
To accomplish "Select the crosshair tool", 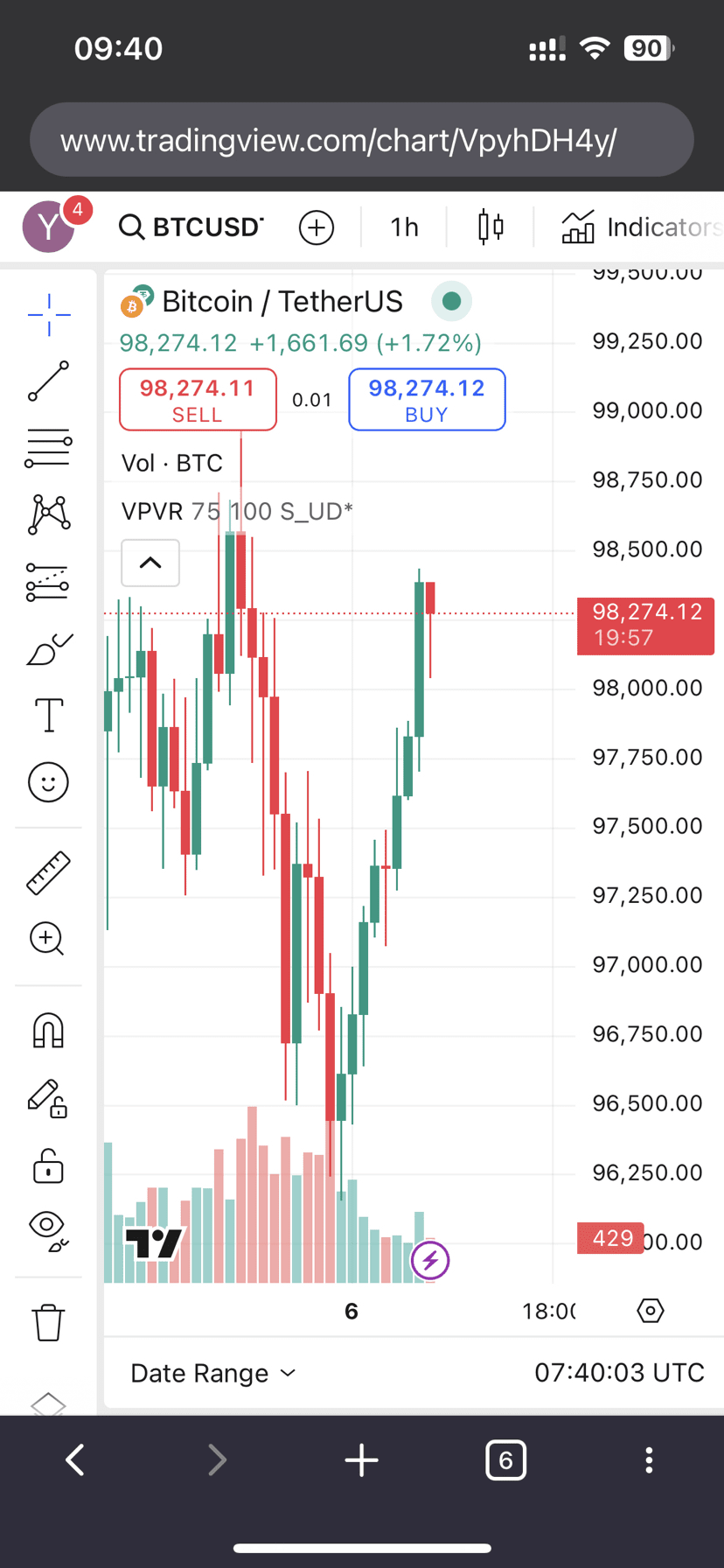I will coord(48,315).
